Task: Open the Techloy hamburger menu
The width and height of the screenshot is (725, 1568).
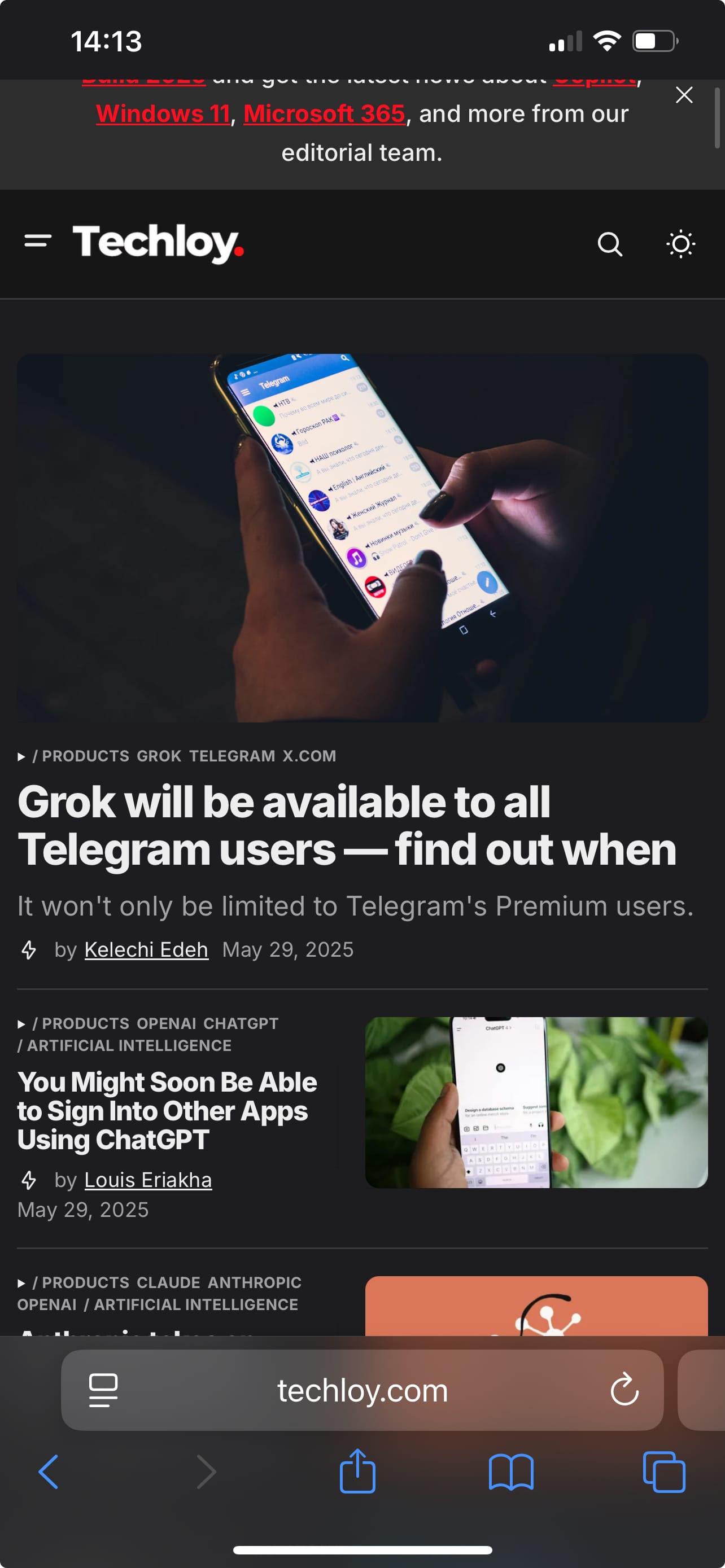Action: (38, 242)
